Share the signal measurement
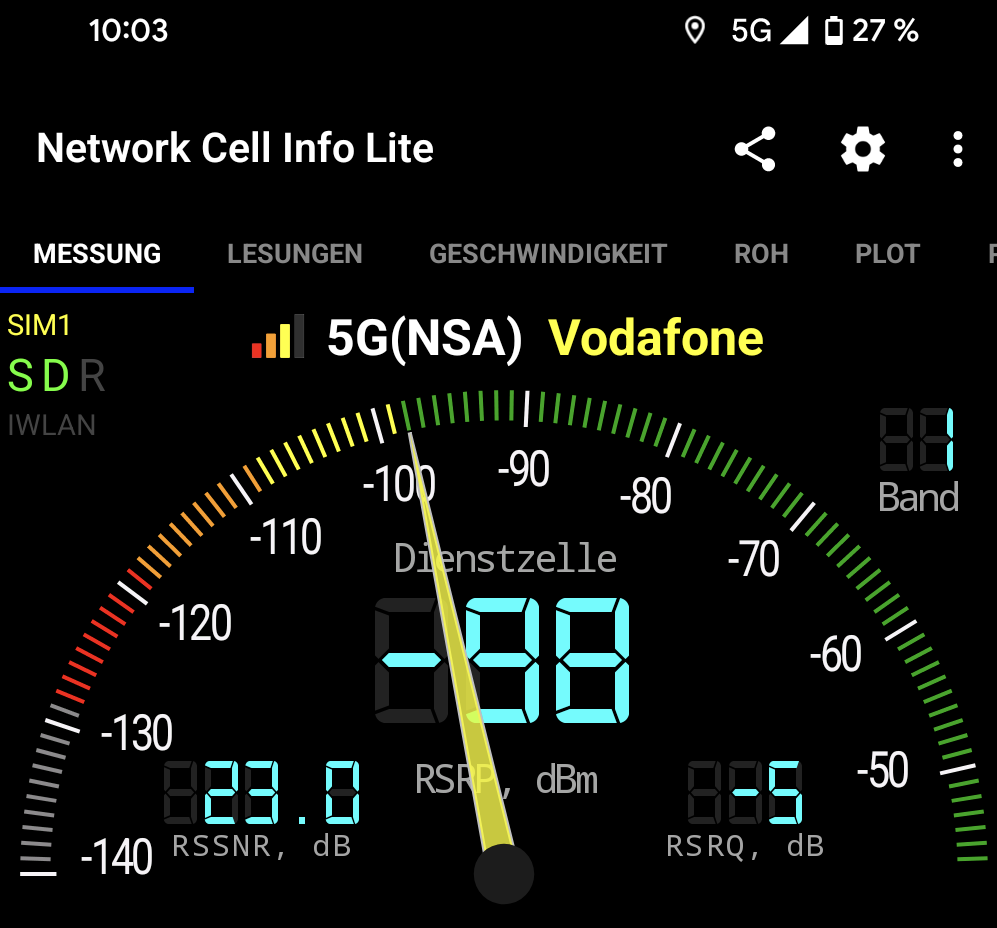Screen dimensions: 997x928 [x=755, y=150]
